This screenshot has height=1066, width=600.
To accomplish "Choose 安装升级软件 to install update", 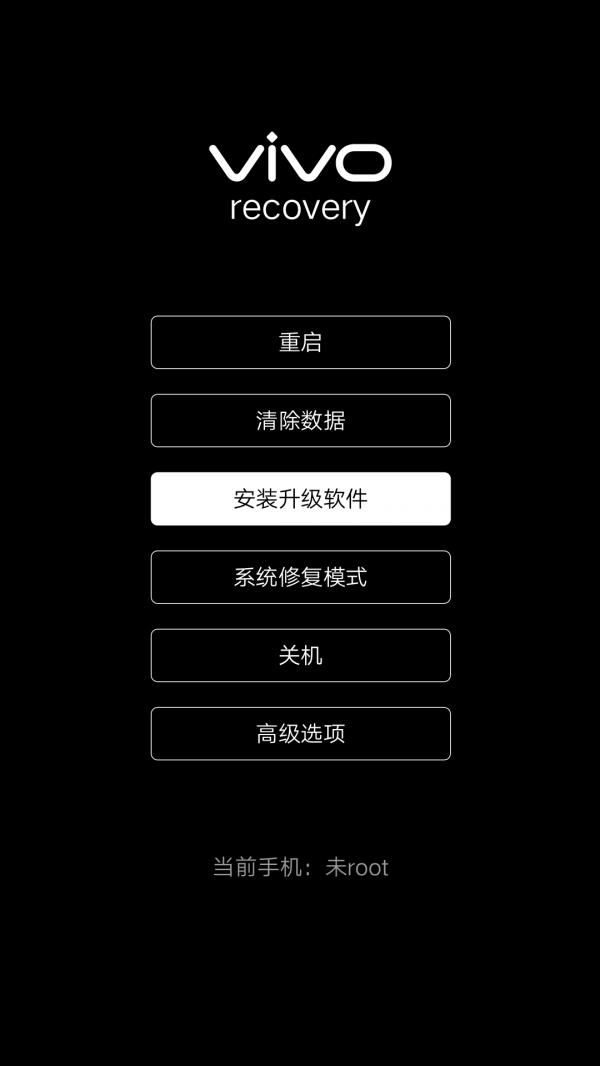I will [x=300, y=498].
